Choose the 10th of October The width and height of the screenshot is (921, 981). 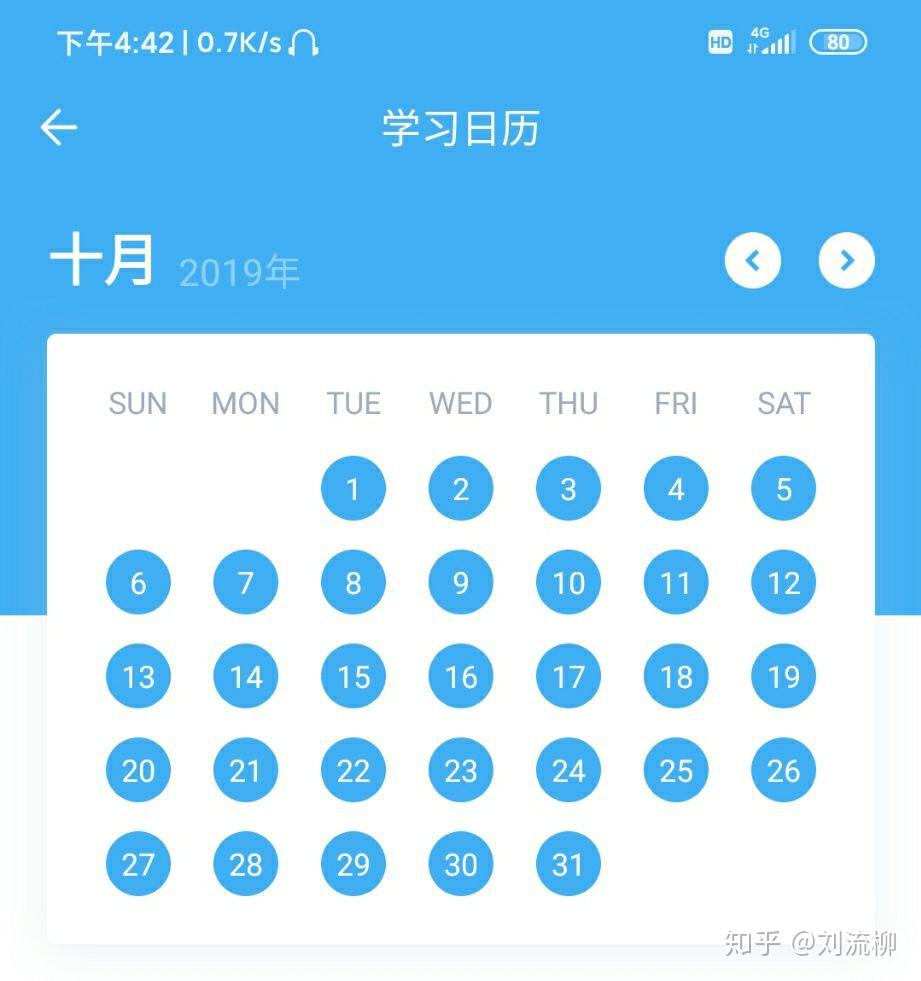coord(568,582)
